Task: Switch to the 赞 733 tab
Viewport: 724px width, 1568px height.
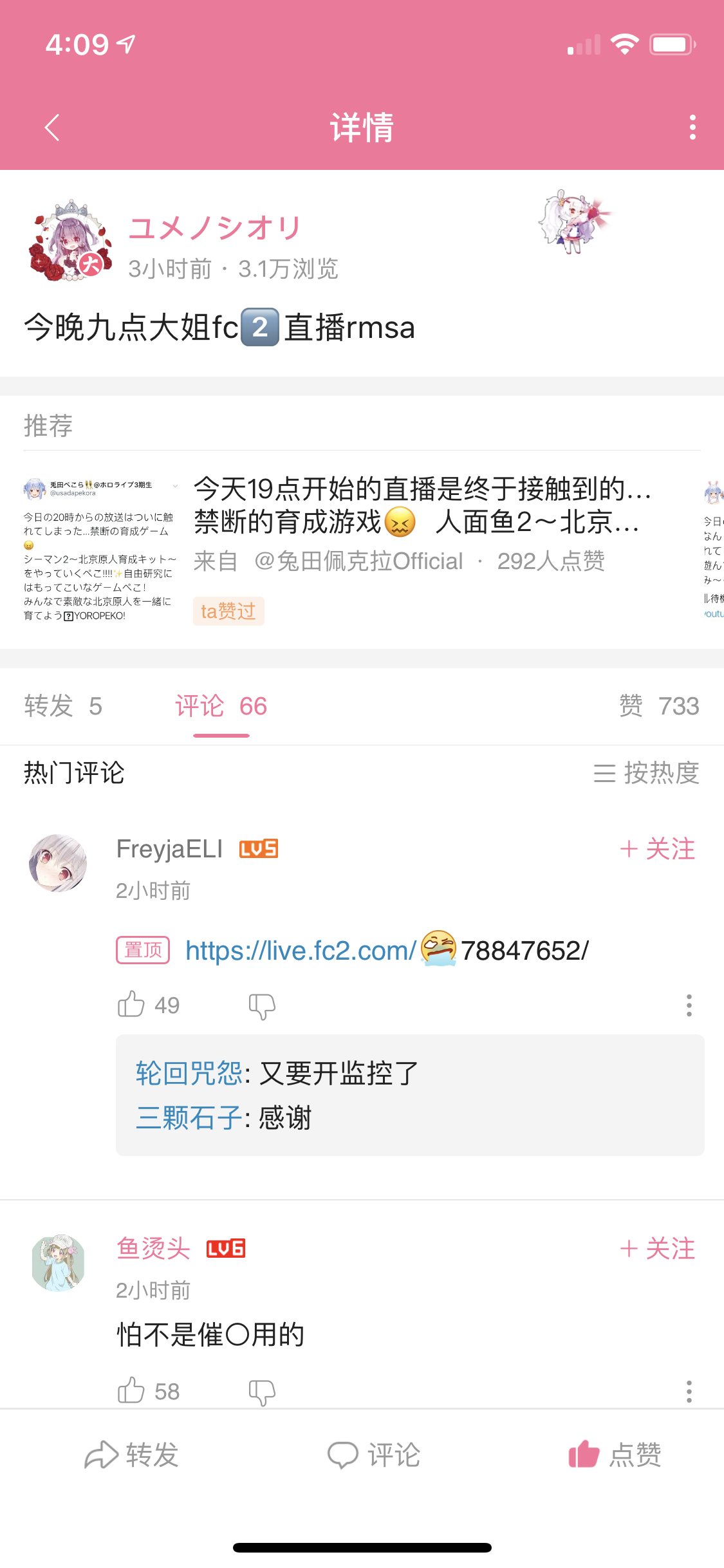Action: (659, 706)
